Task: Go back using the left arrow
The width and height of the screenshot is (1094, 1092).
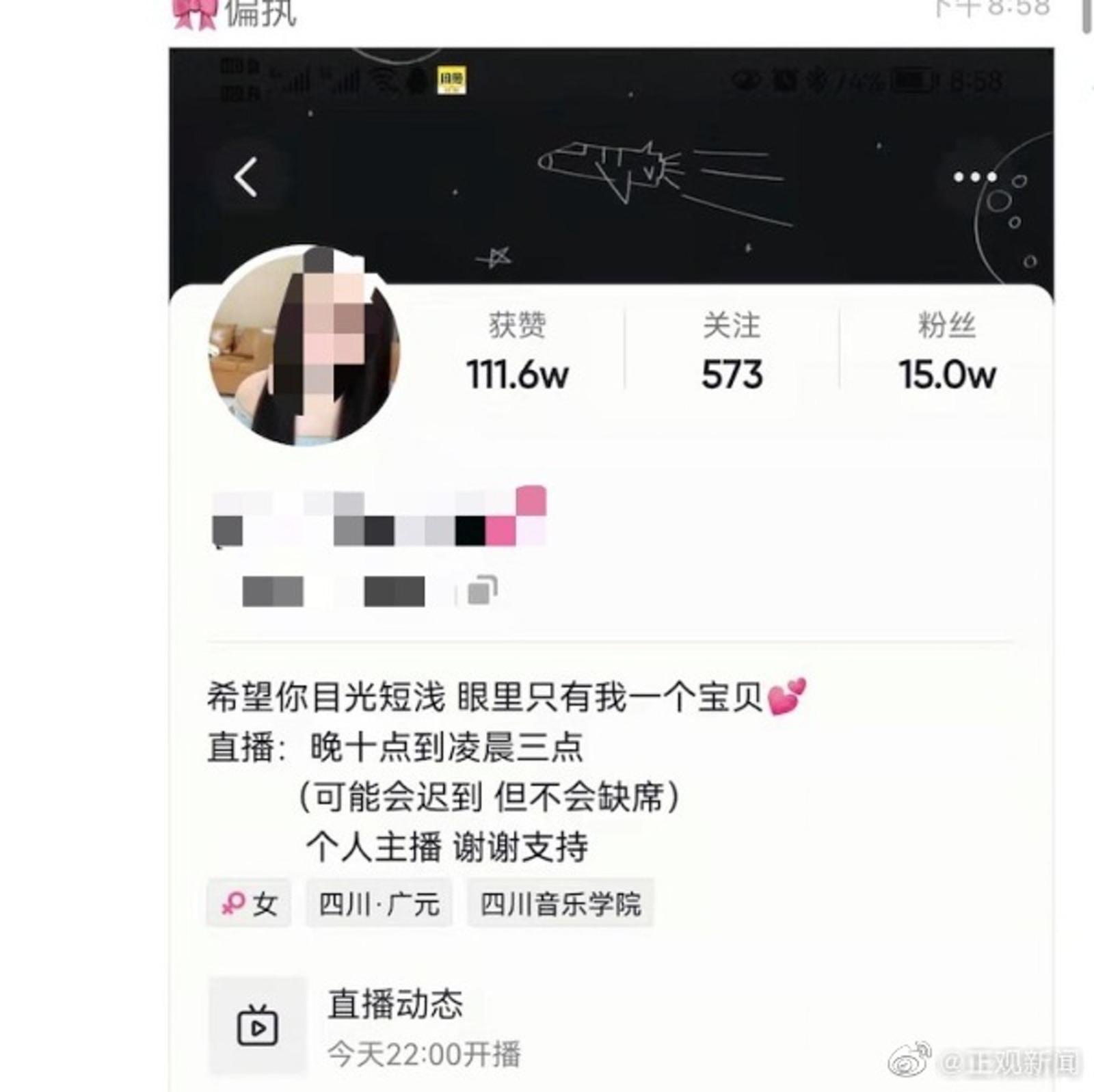Action: (x=246, y=178)
